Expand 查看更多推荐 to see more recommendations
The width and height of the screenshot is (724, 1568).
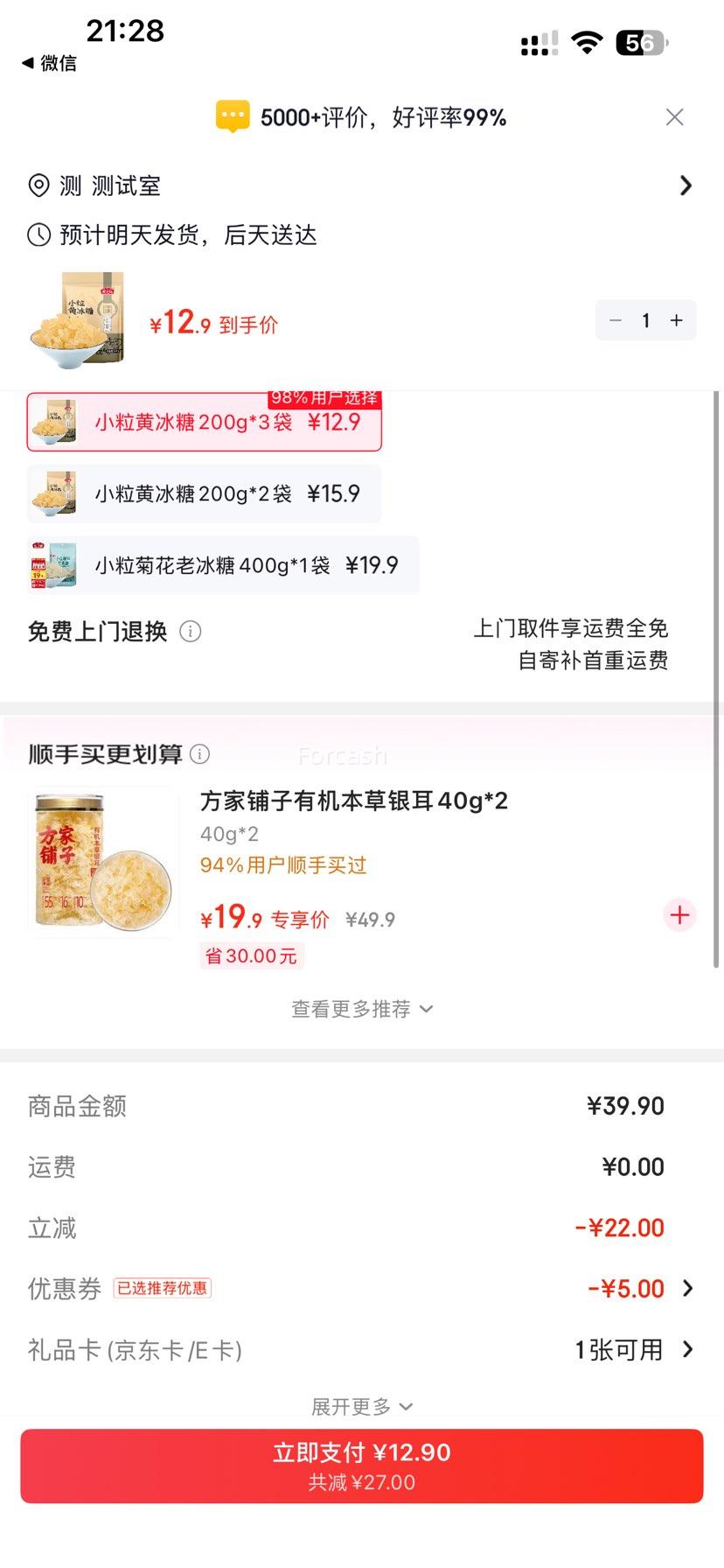click(362, 1008)
